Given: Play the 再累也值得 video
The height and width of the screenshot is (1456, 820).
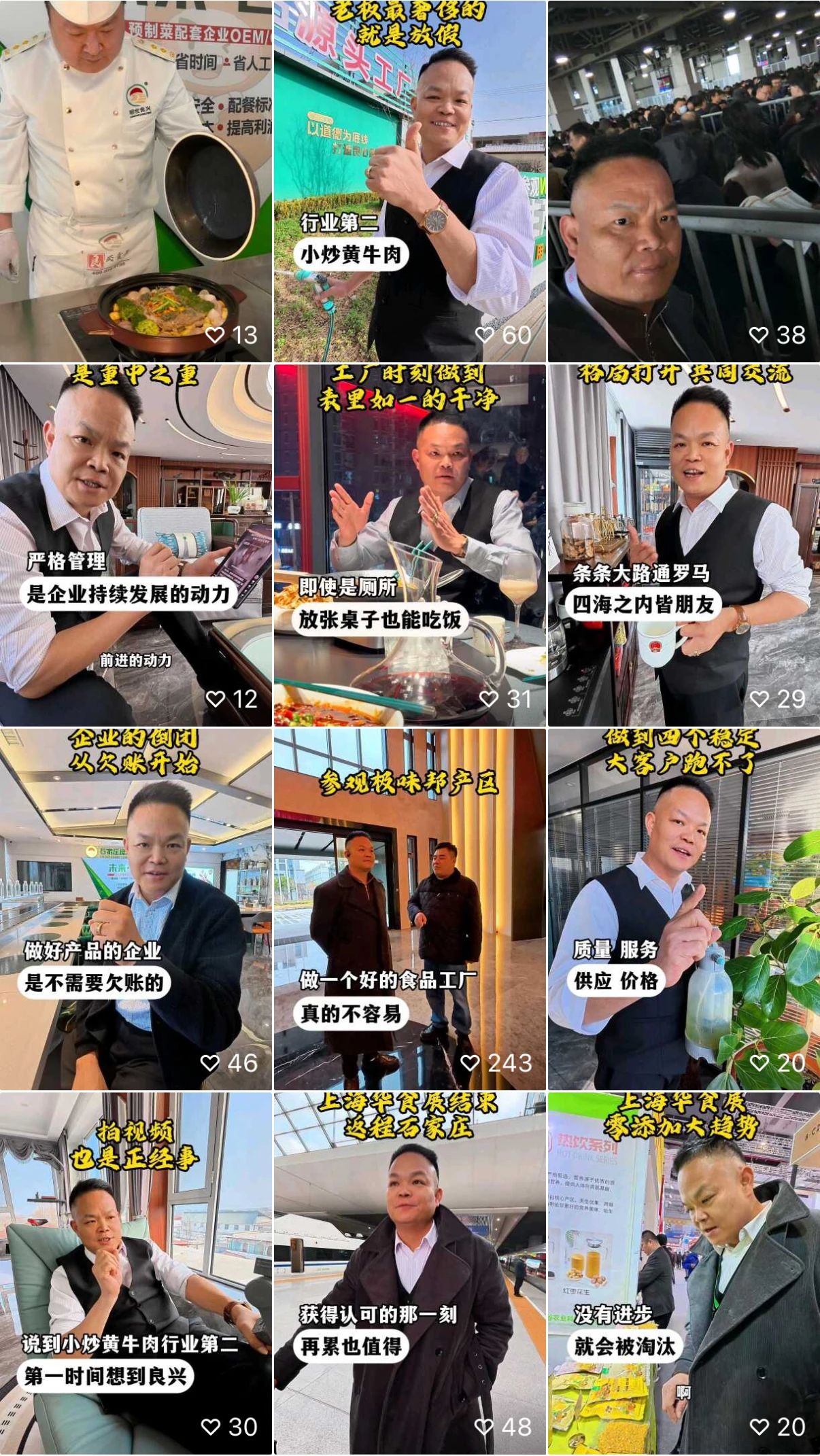Looking at the screenshot, I should [x=410, y=1274].
